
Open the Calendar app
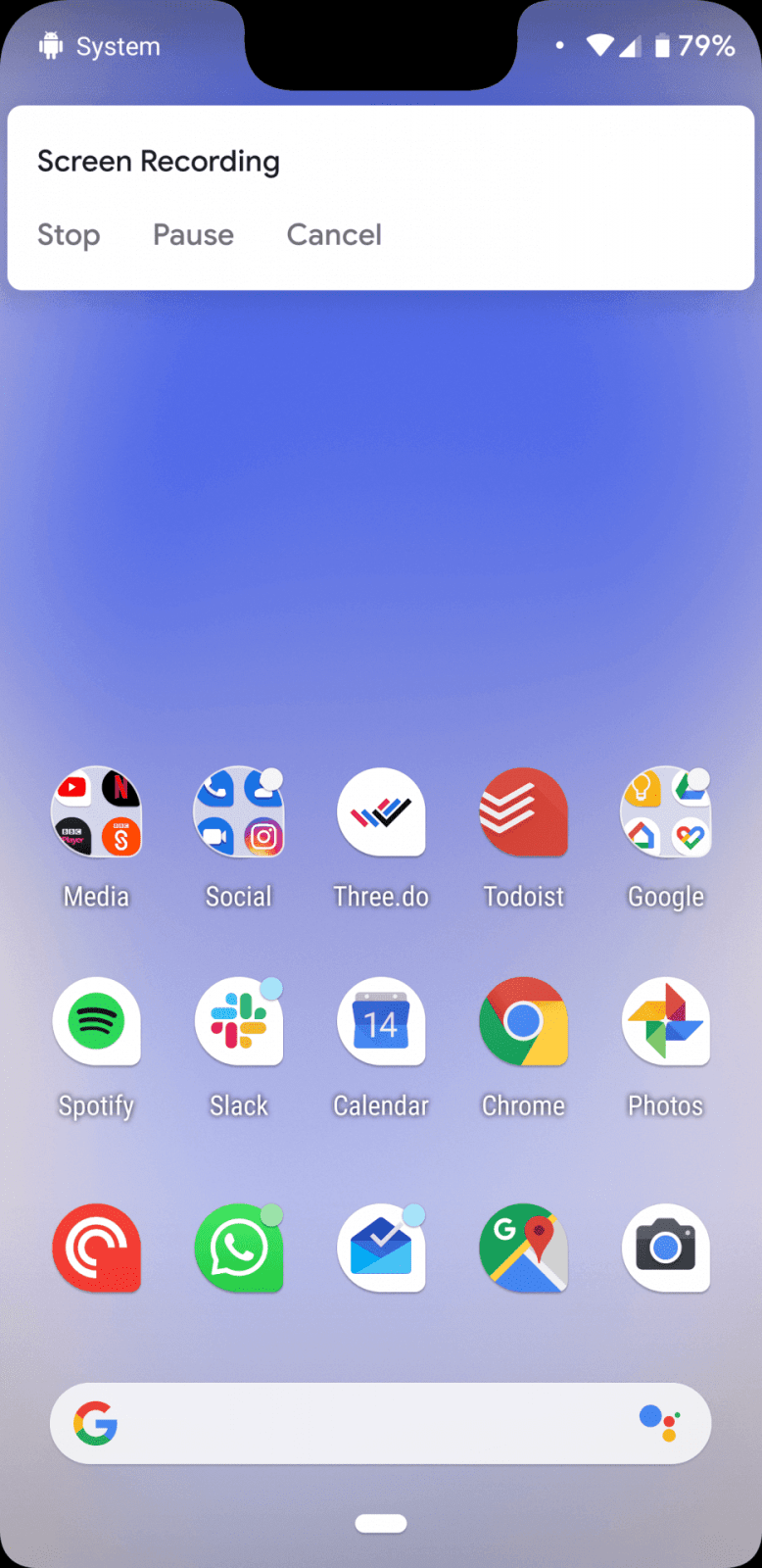click(381, 1022)
